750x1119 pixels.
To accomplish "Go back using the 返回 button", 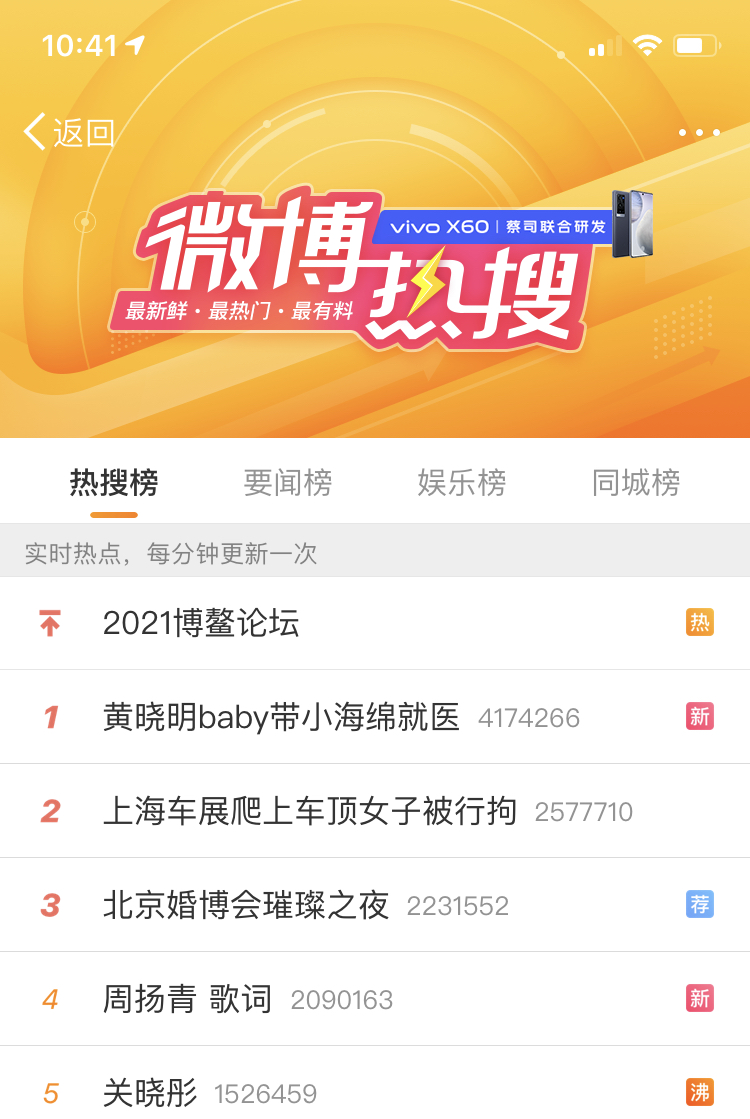I will click(70, 132).
